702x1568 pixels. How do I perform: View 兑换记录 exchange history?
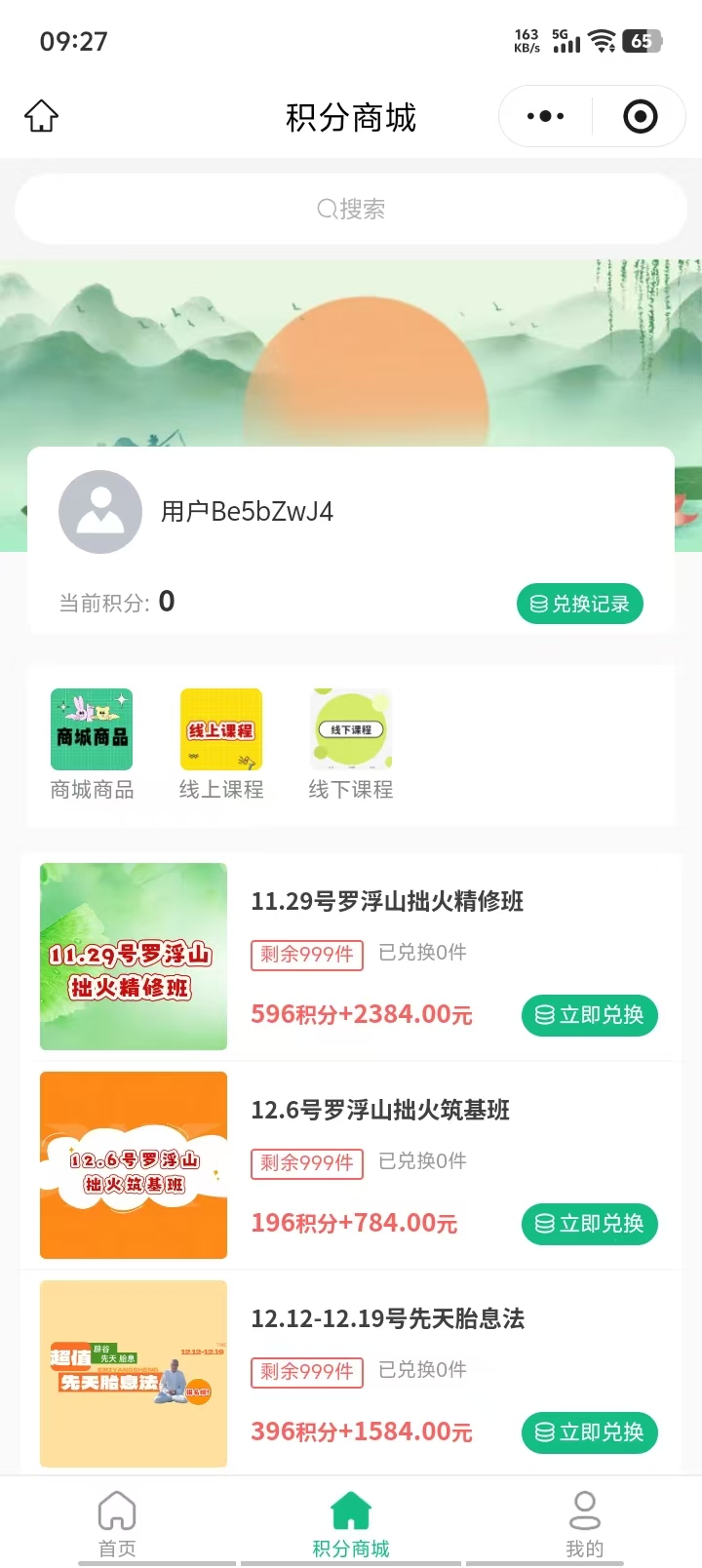pyautogui.click(x=579, y=604)
